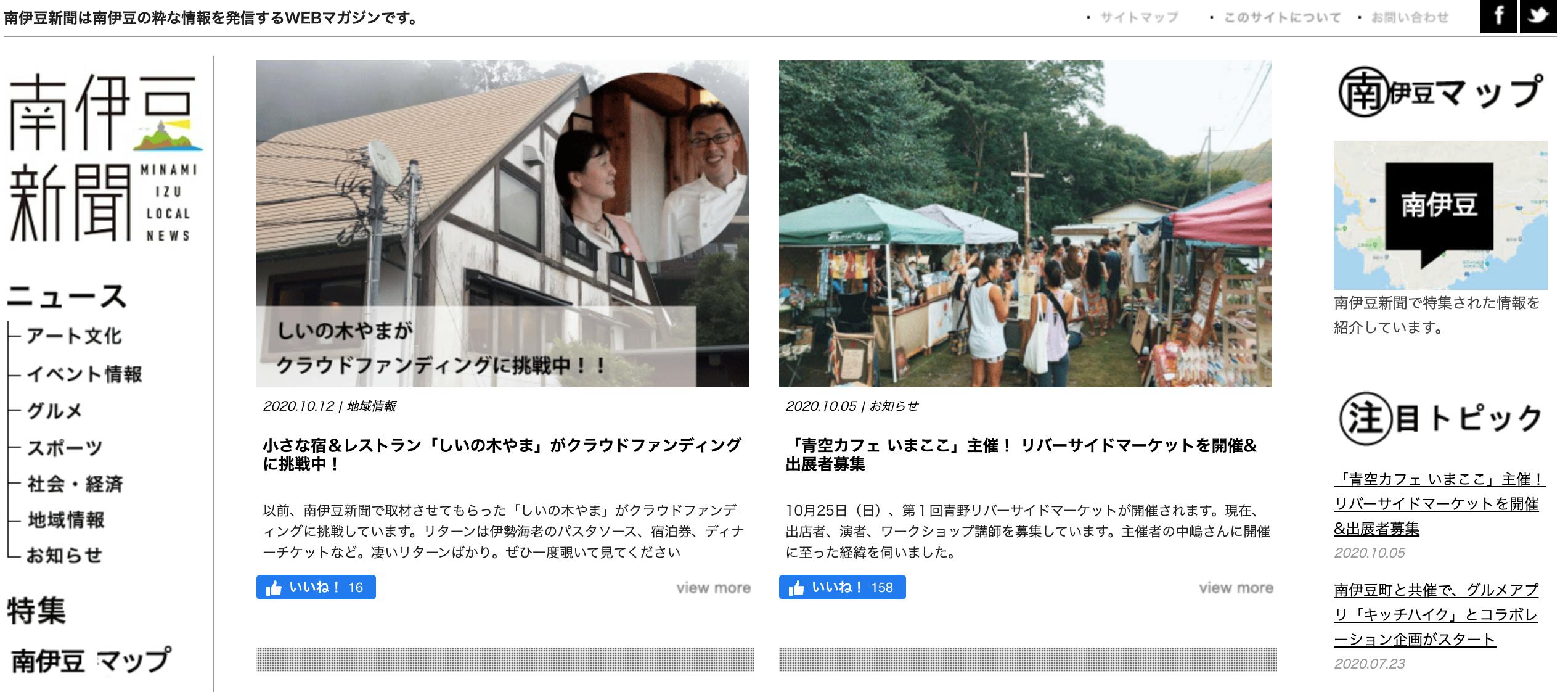Open お知らせ in the sidebar menu
This screenshot has height=692, width=1568.
[64, 555]
